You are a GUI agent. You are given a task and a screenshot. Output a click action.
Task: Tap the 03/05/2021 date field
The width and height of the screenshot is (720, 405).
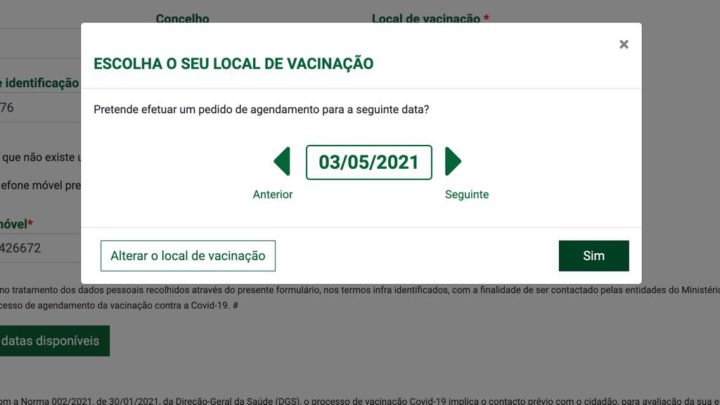(x=368, y=162)
